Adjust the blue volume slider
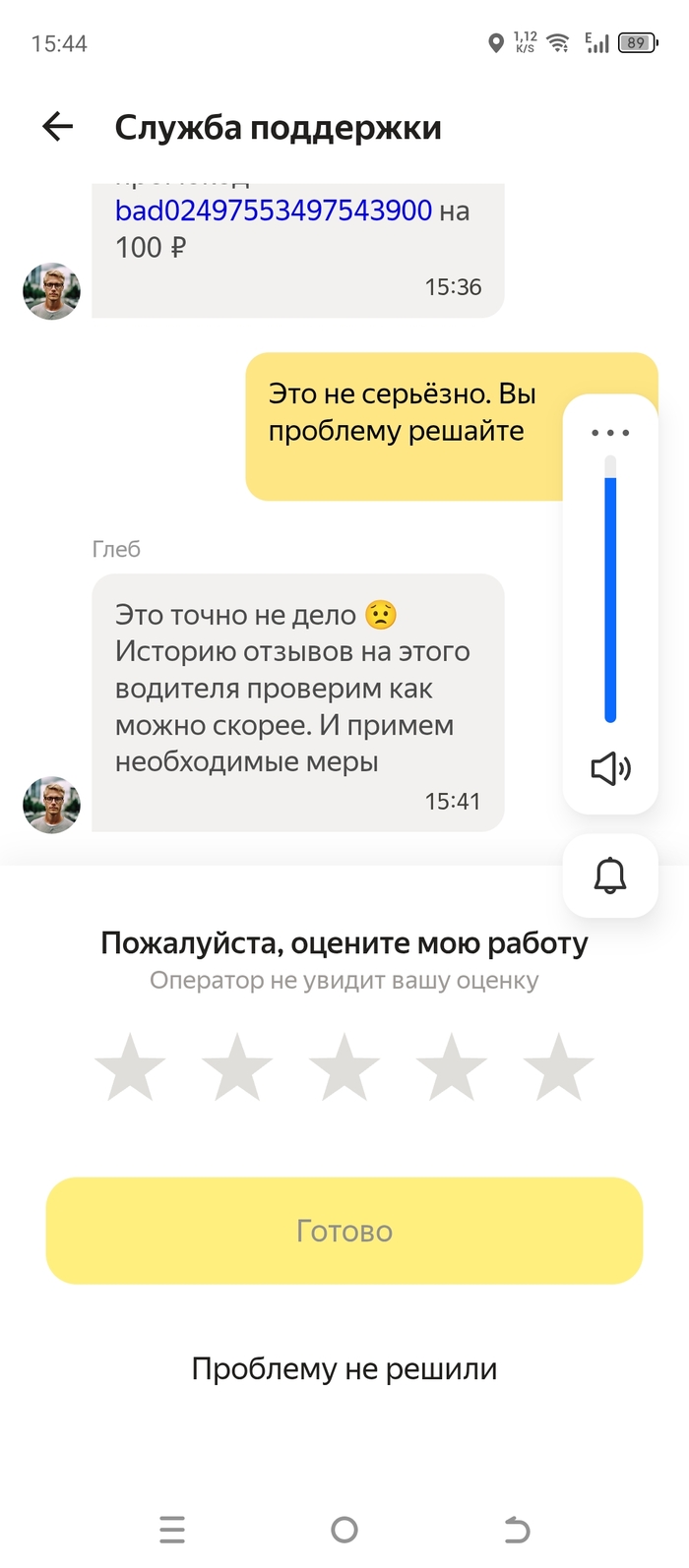The image size is (689, 1568). pyautogui.click(x=610, y=590)
